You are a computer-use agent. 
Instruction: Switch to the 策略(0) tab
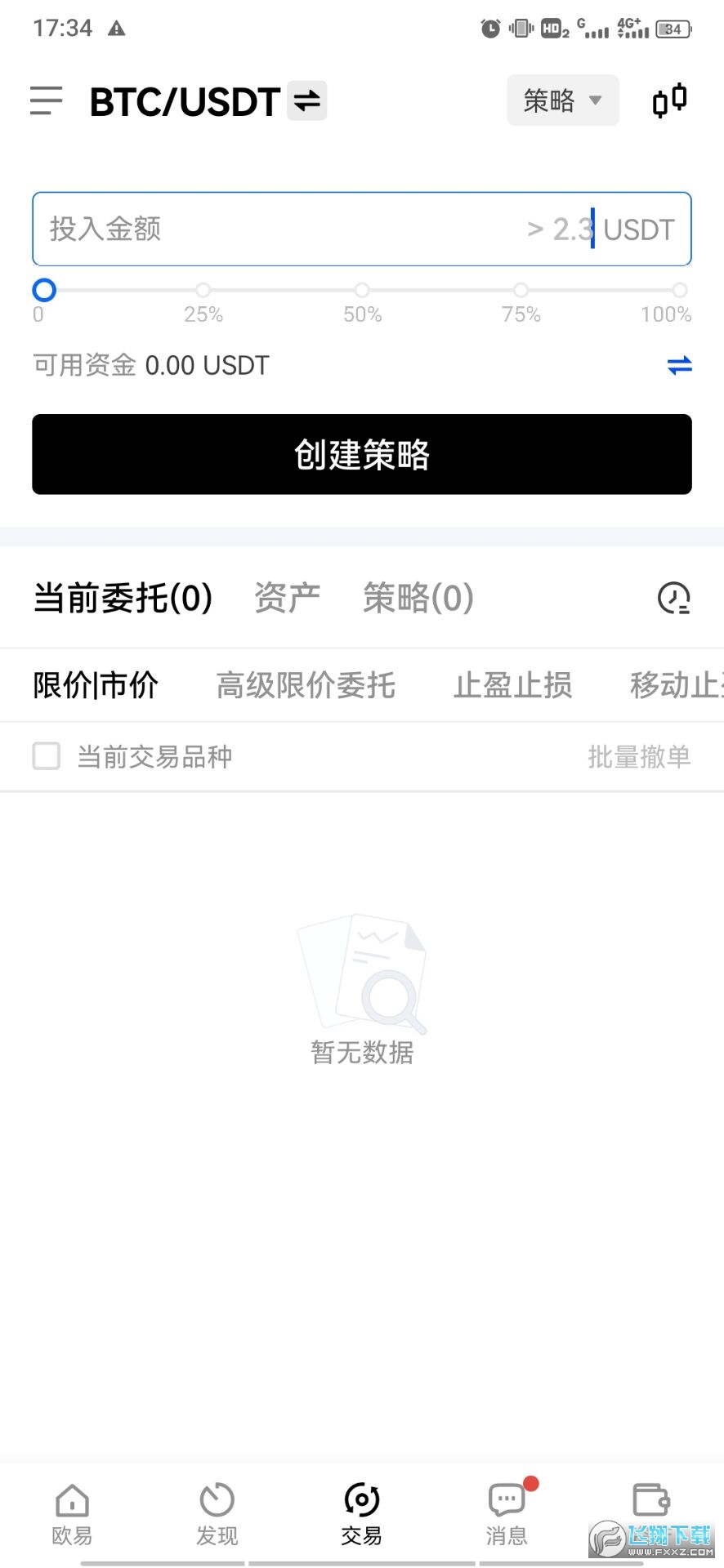[x=418, y=598]
